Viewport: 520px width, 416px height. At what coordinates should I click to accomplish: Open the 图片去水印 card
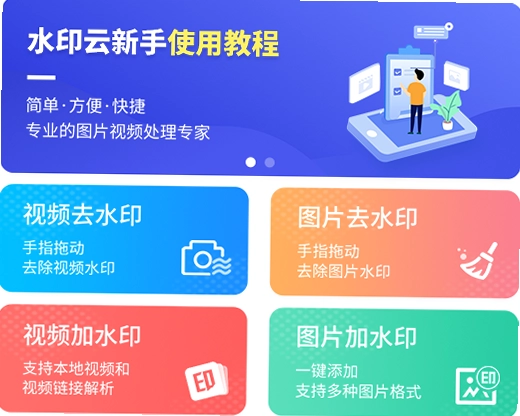tap(395, 243)
